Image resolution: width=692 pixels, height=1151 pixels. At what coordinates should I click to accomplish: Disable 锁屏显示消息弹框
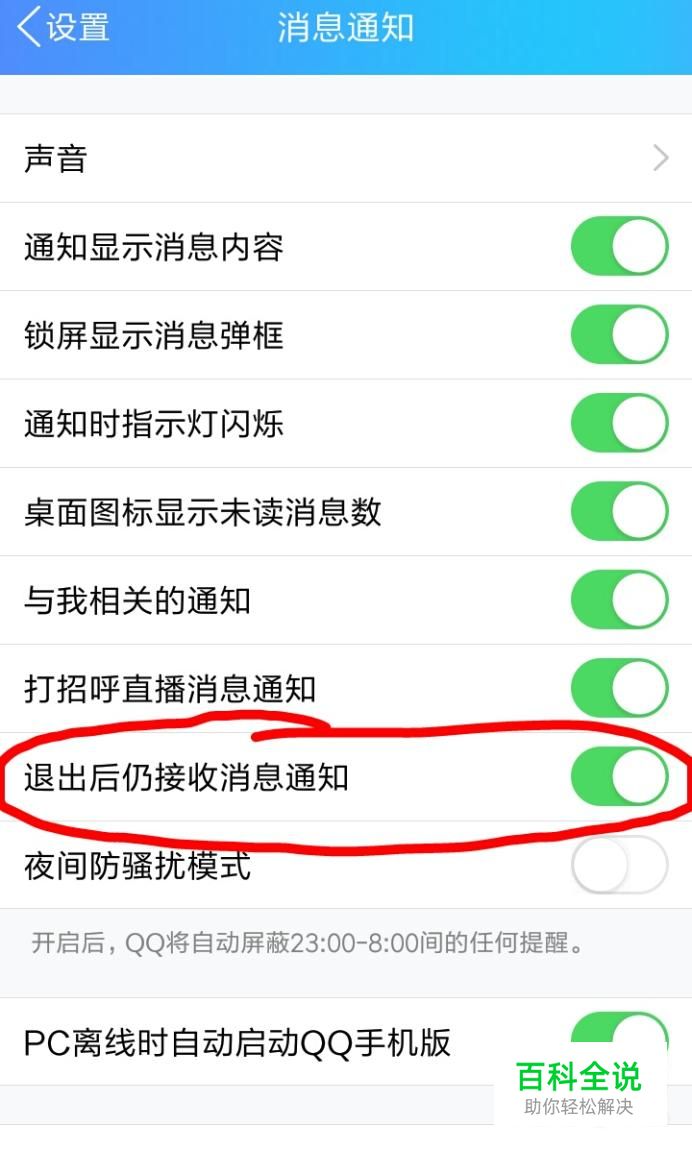click(x=619, y=335)
